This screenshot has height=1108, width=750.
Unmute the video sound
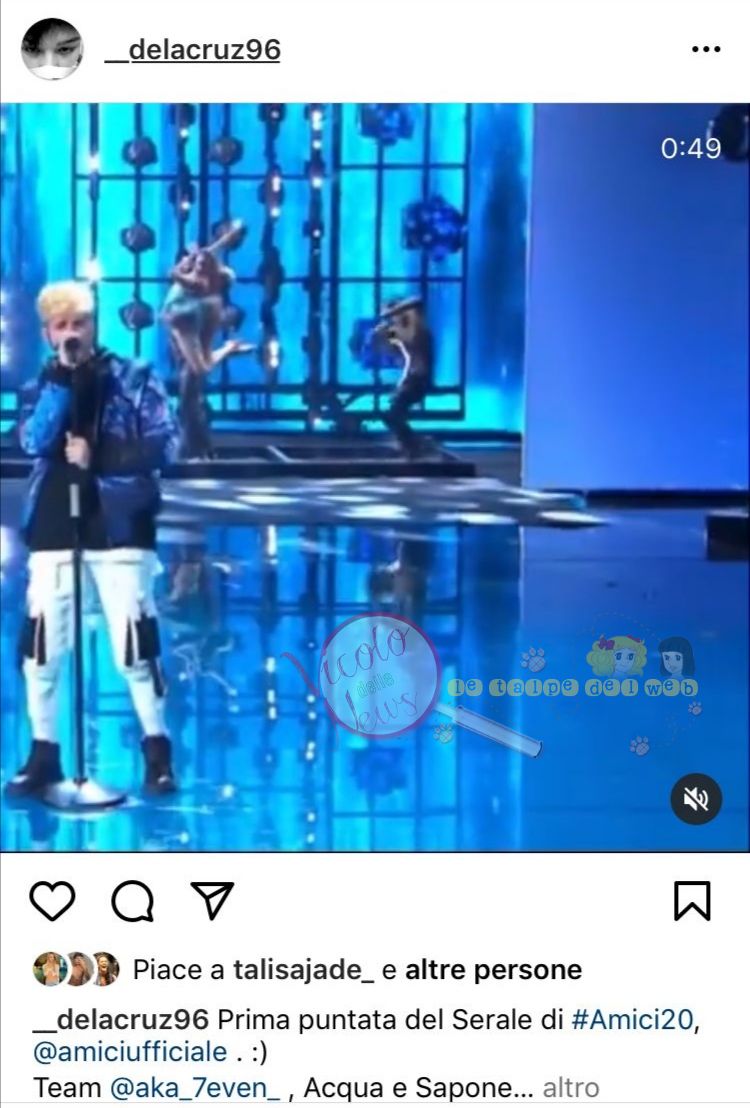click(x=696, y=798)
